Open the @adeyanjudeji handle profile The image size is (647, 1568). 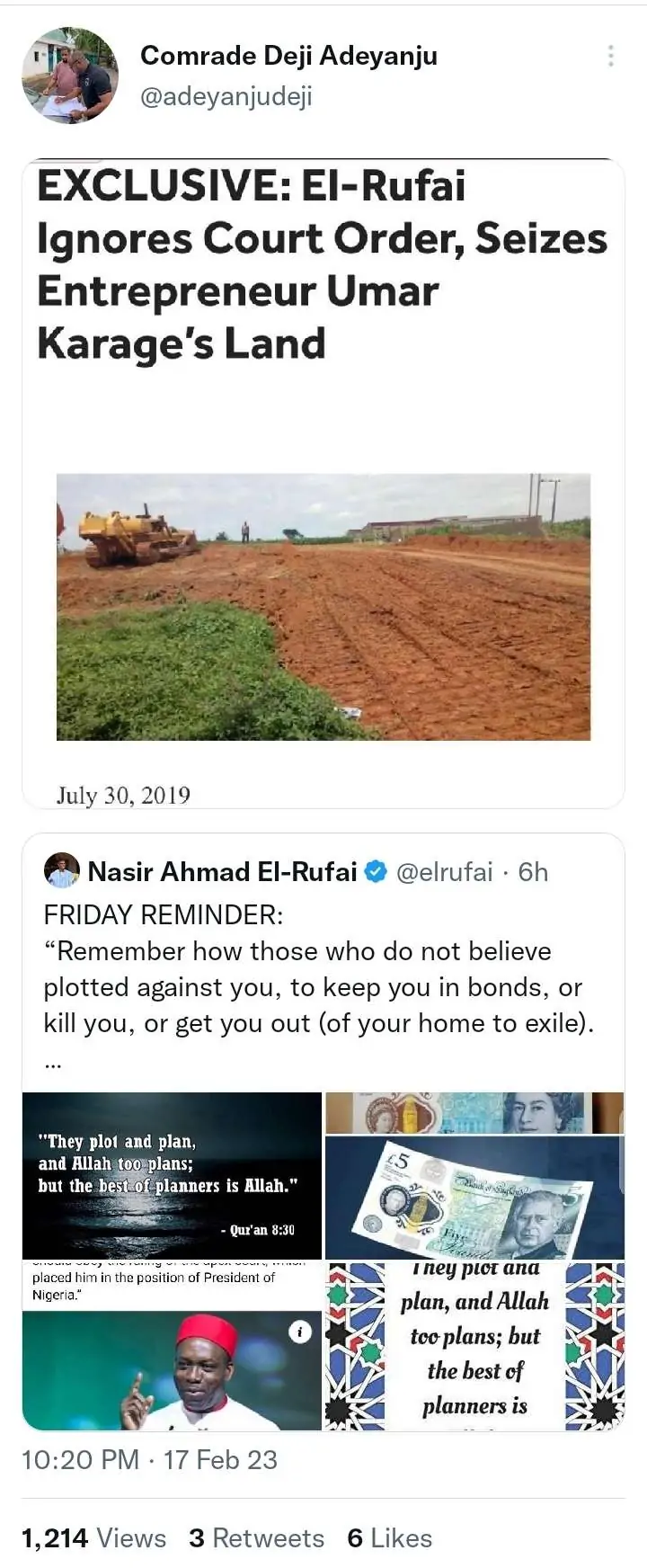[x=226, y=96]
